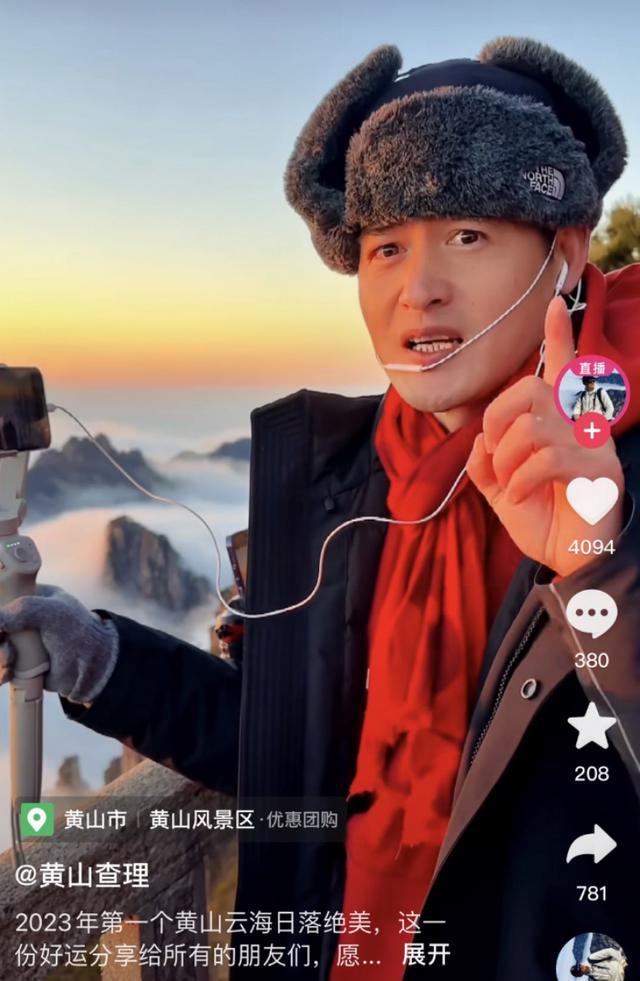Open the creator's live stream avatar
The width and height of the screenshot is (640, 981).
(x=592, y=390)
